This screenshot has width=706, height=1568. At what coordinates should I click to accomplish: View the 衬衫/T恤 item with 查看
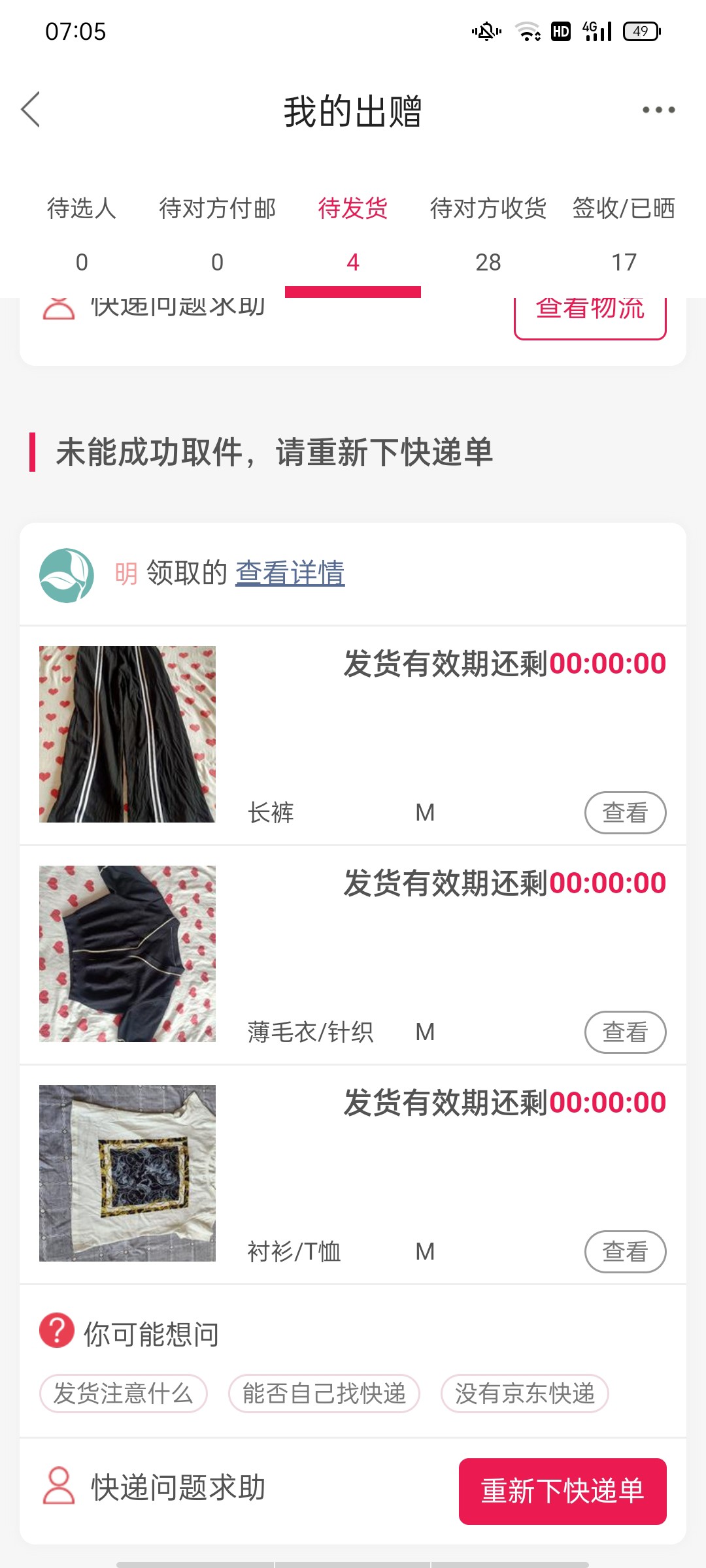pyautogui.click(x=625, y=1252)
